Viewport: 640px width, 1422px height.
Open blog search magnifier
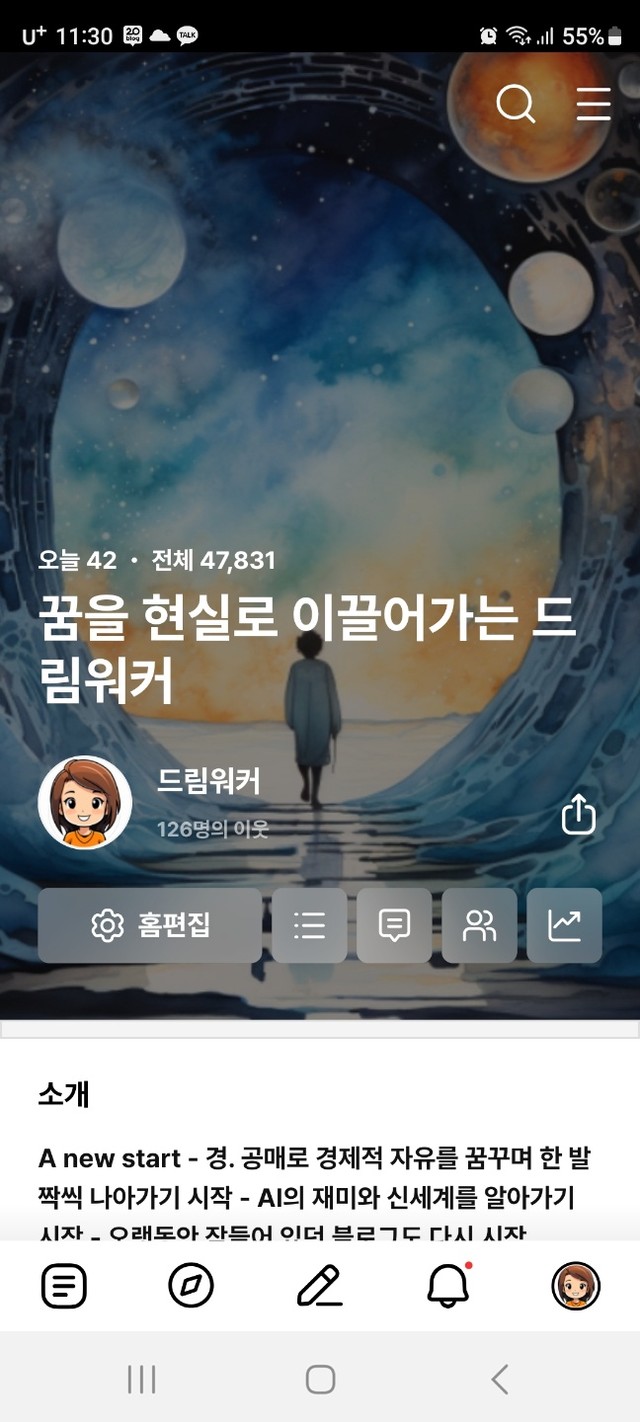pyautogui.click(x=516, y=103)
